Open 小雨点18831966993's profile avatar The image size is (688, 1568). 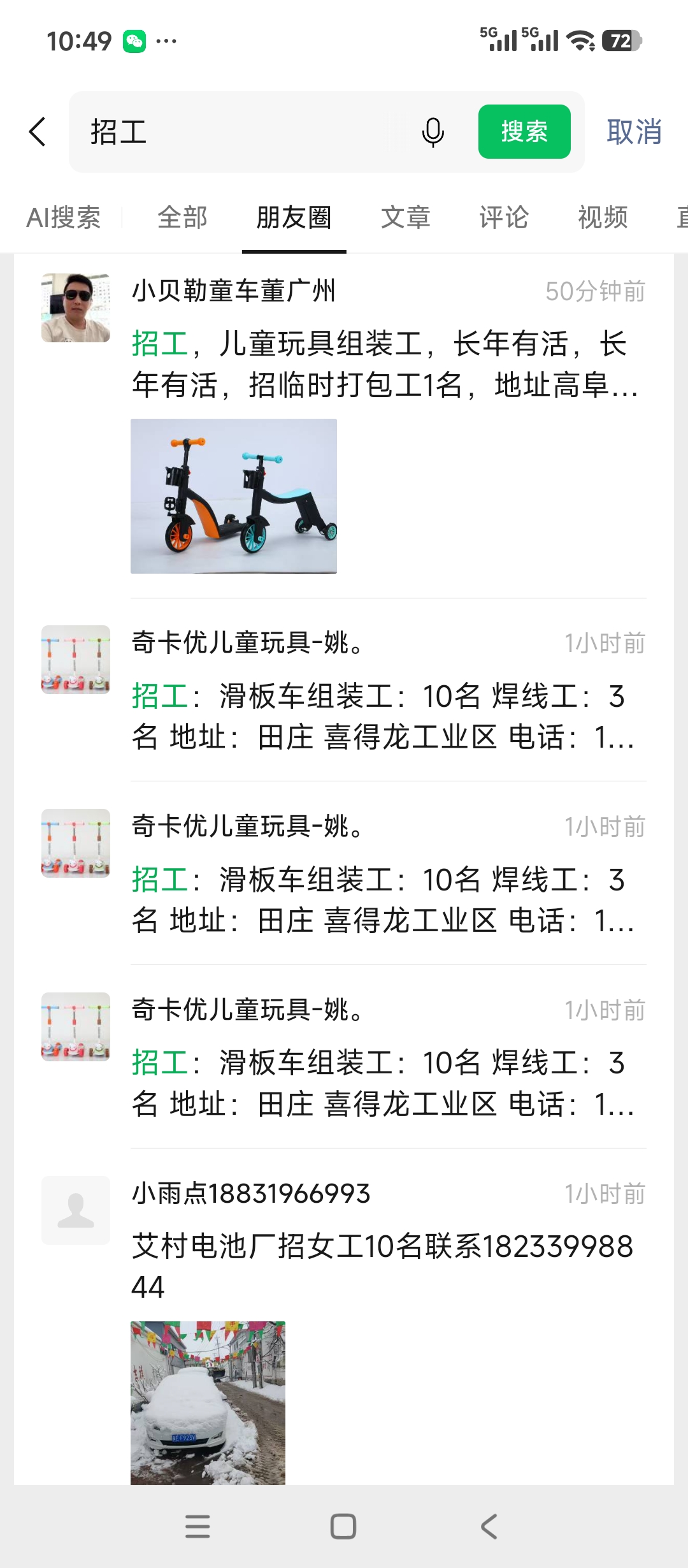pyautogui.click(x=76, y=1210)
